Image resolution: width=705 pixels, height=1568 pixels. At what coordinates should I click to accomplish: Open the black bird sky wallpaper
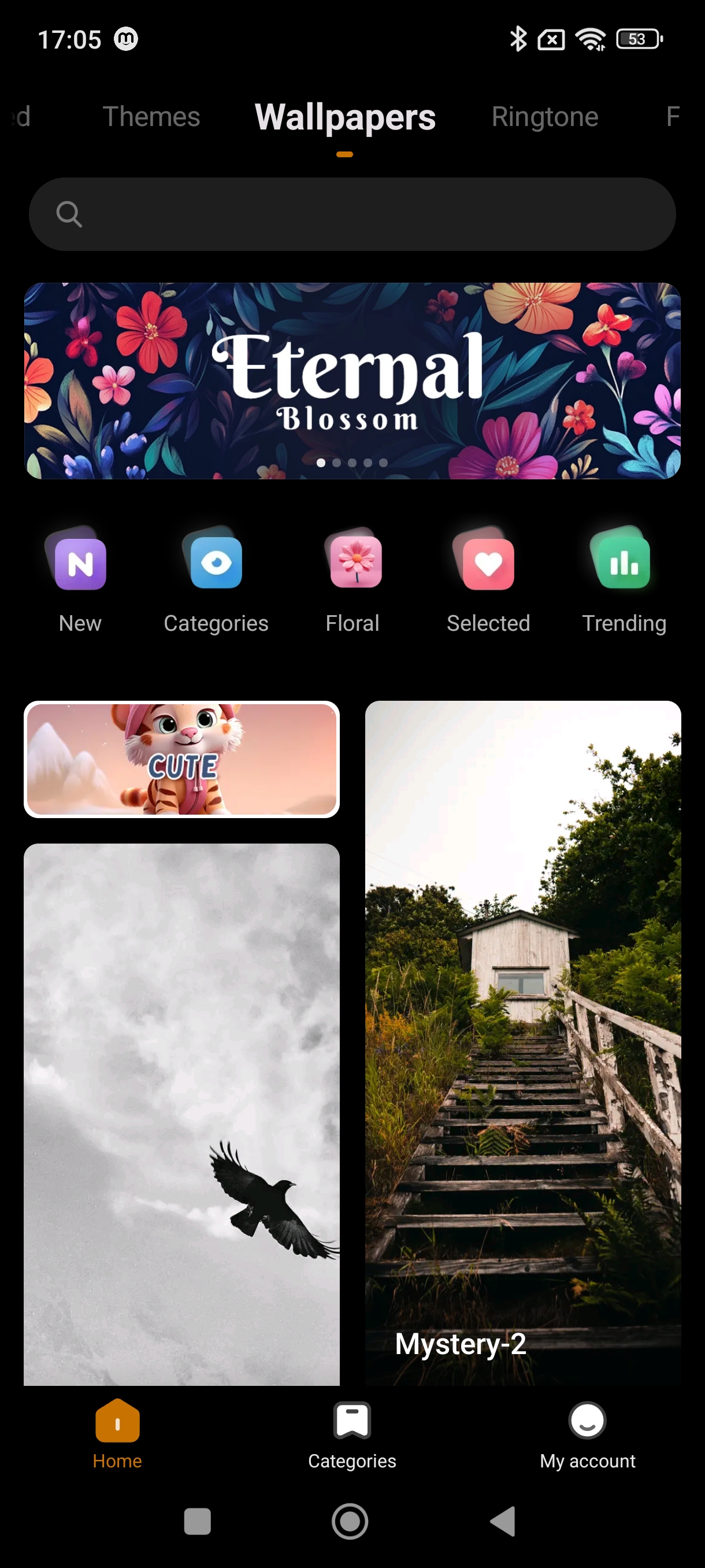click(x=181, y=1114)
